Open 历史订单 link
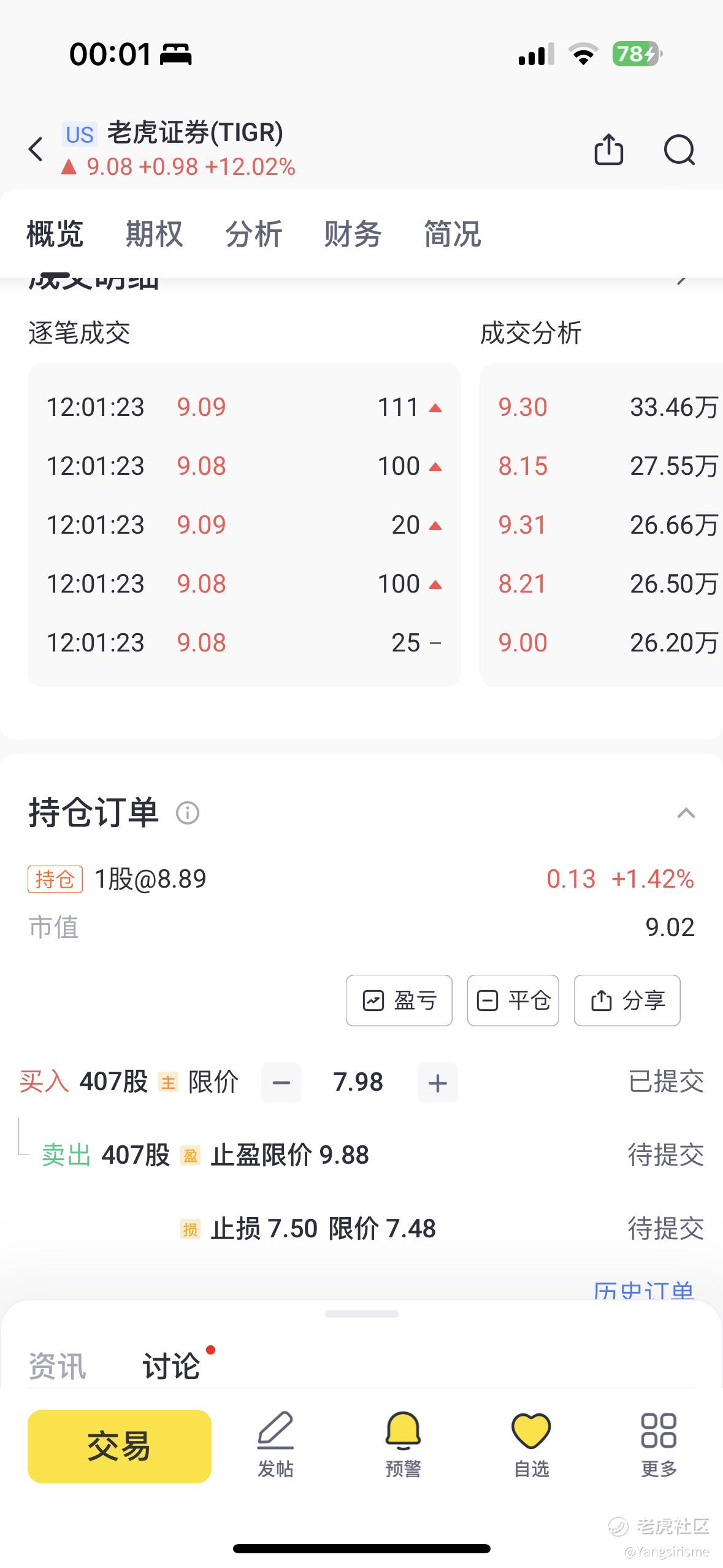The width and height of the screenshot is (723, 1568). pos(644,1290)
